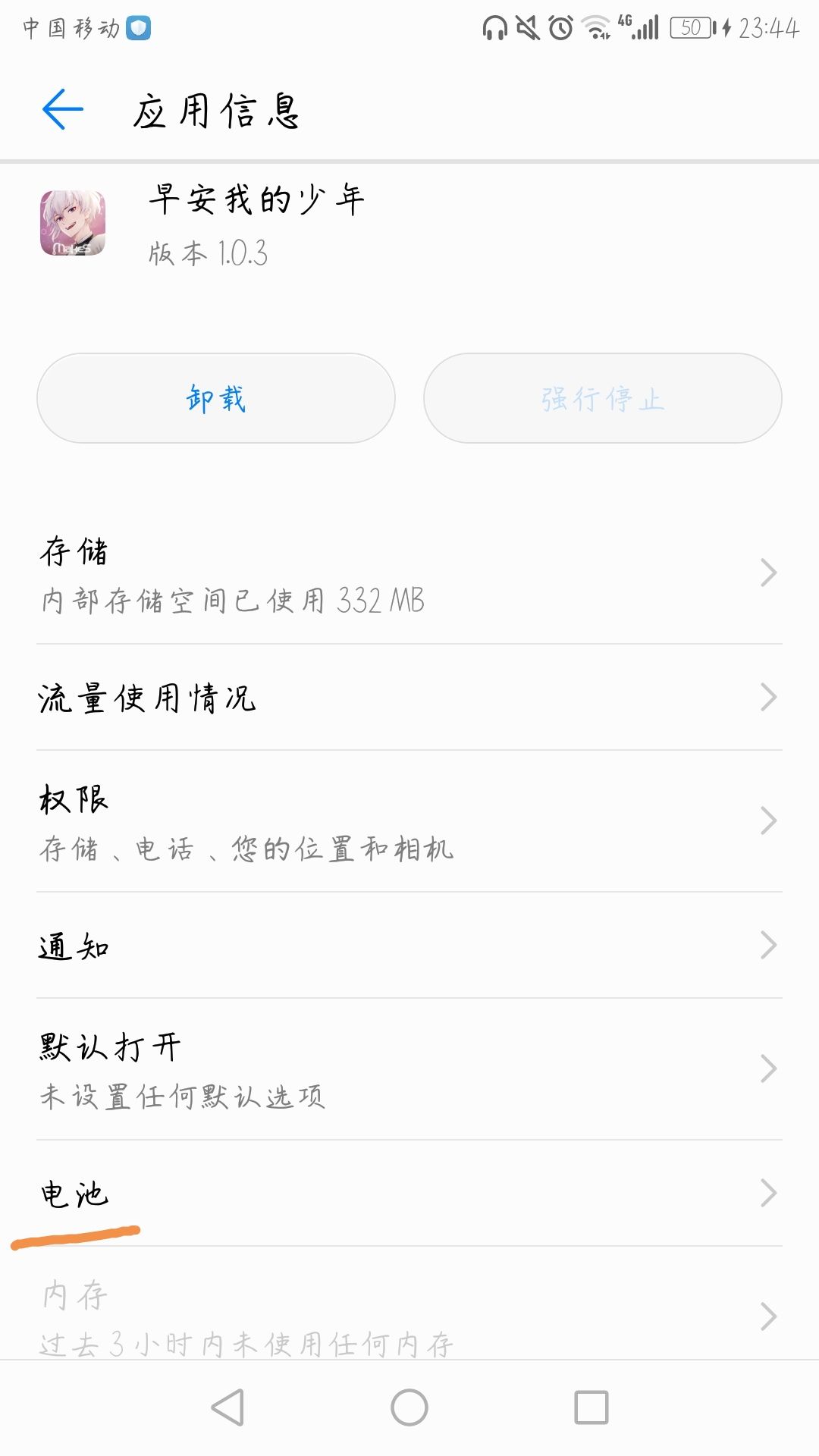The width and height of the screenshot is (819, 1456).
Task: Open 电池 battery settings for the app
Action: pos(409,1193)
